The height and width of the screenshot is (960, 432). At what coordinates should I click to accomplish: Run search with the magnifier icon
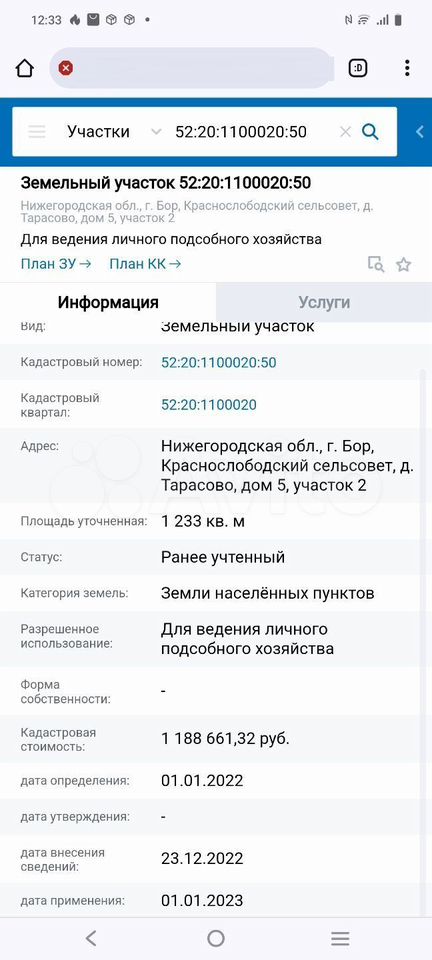point(370,131)
